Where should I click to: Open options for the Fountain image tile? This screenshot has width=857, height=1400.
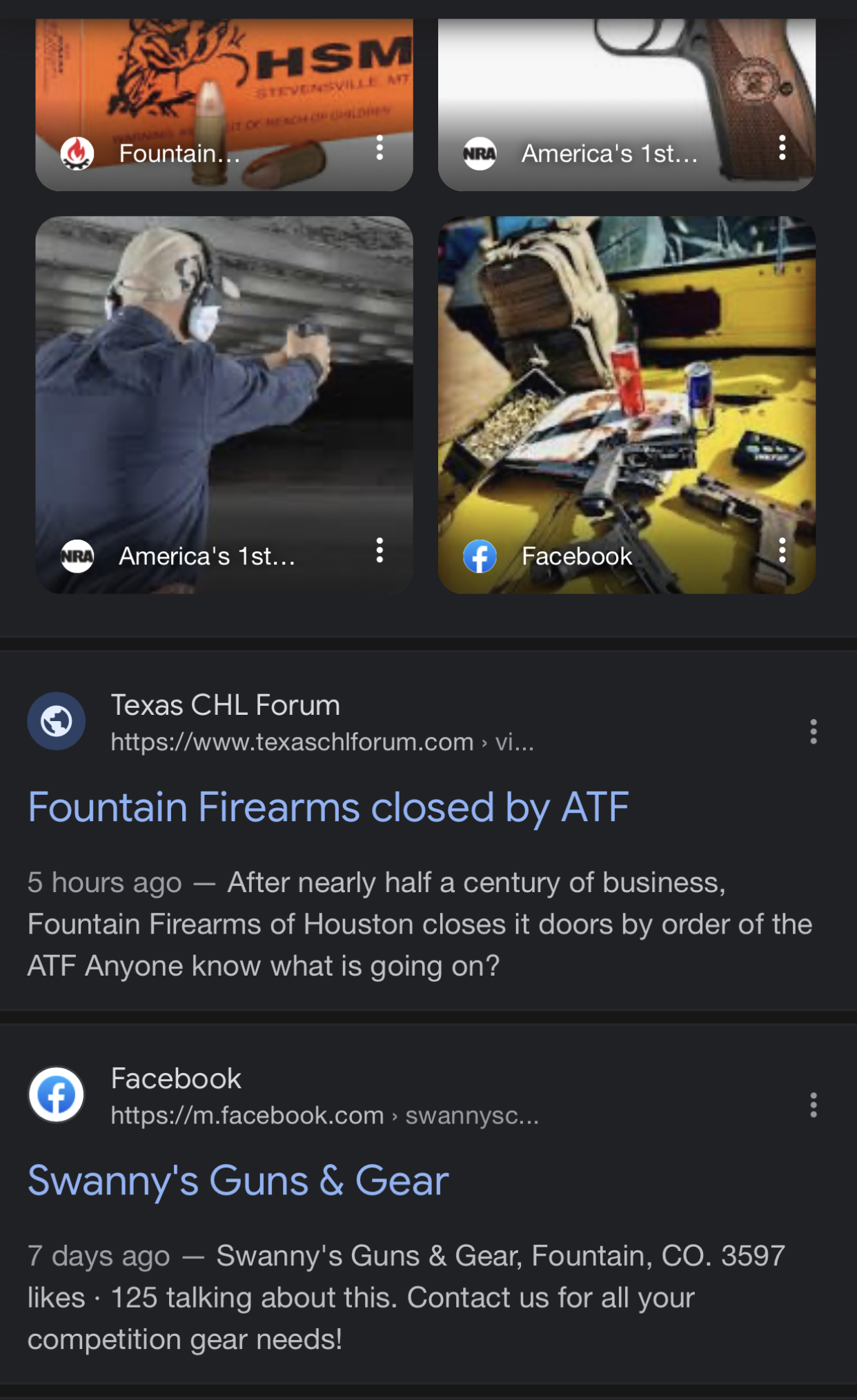[380, 148]
